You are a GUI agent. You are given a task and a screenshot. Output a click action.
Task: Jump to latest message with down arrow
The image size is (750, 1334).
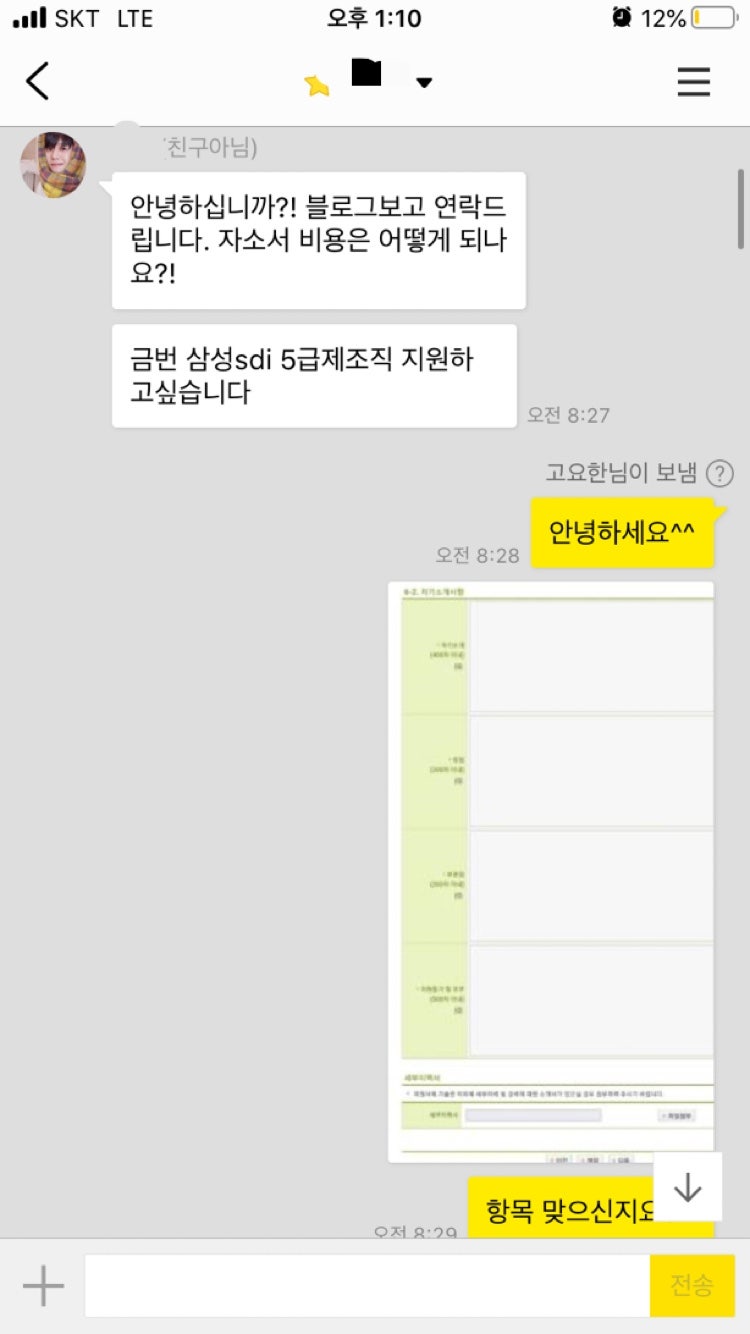click(x=687, y=1186)
